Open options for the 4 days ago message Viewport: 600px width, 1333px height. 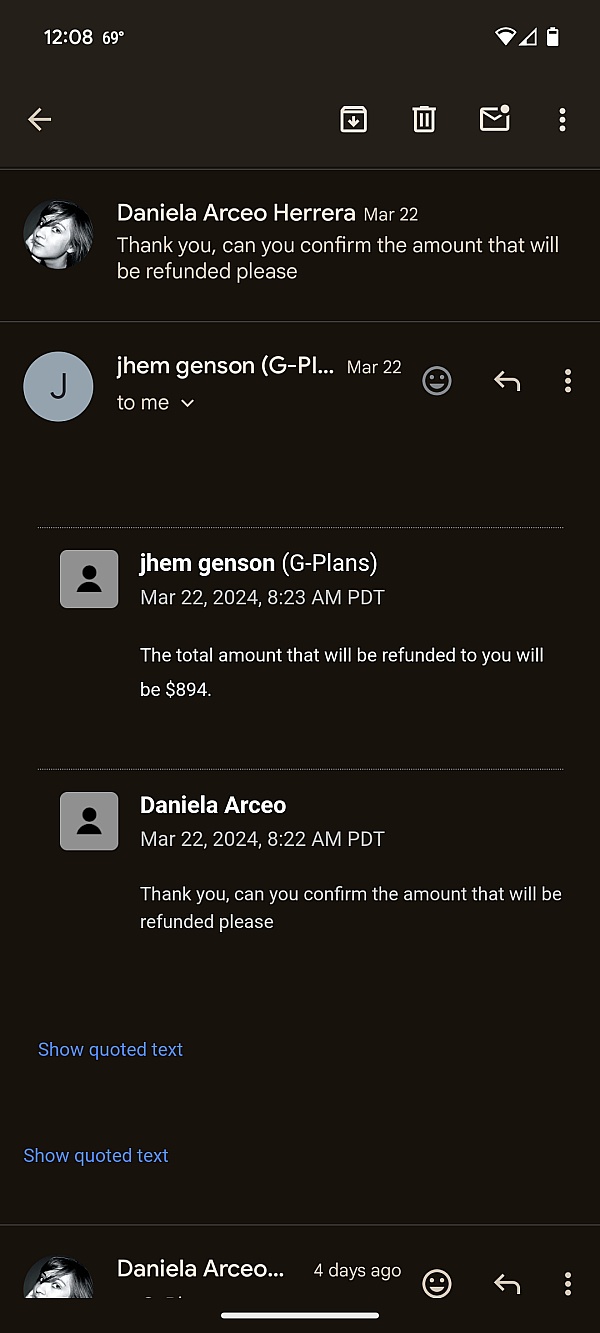[568, 1284]
